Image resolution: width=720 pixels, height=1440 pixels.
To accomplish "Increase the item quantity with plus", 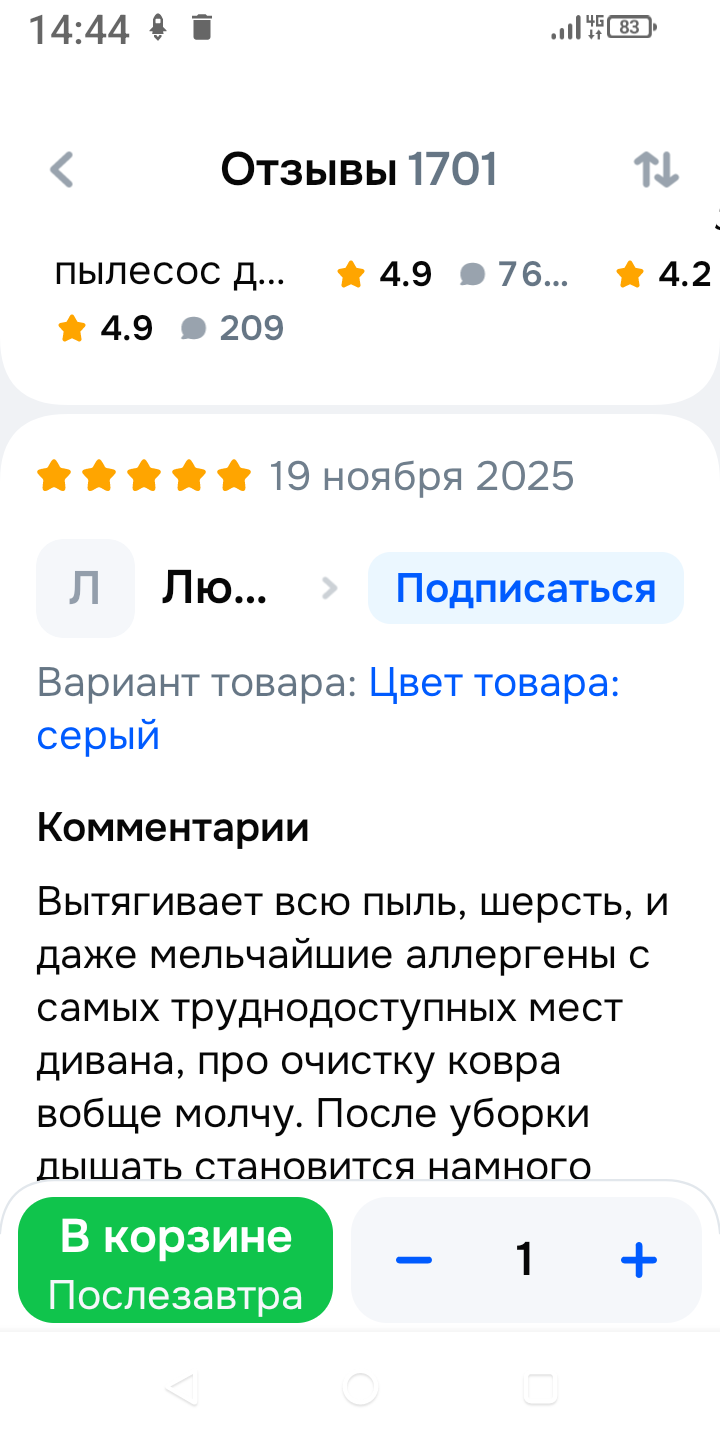I will (x=639, y=1260).
